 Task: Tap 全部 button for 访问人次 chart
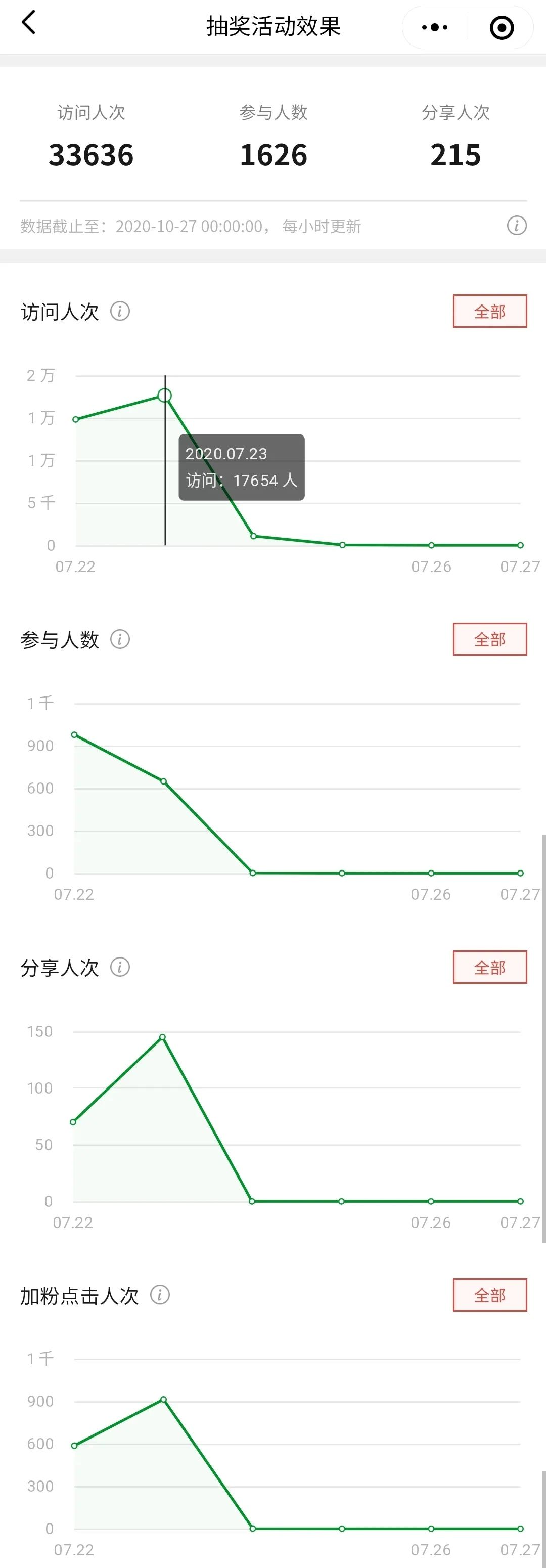[x=489, y=311]
